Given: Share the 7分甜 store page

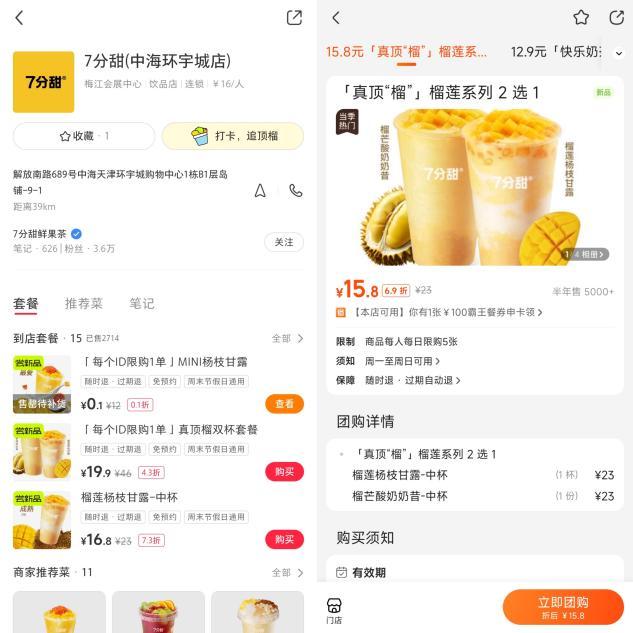Looking at the screenshot, I should 294,18.
